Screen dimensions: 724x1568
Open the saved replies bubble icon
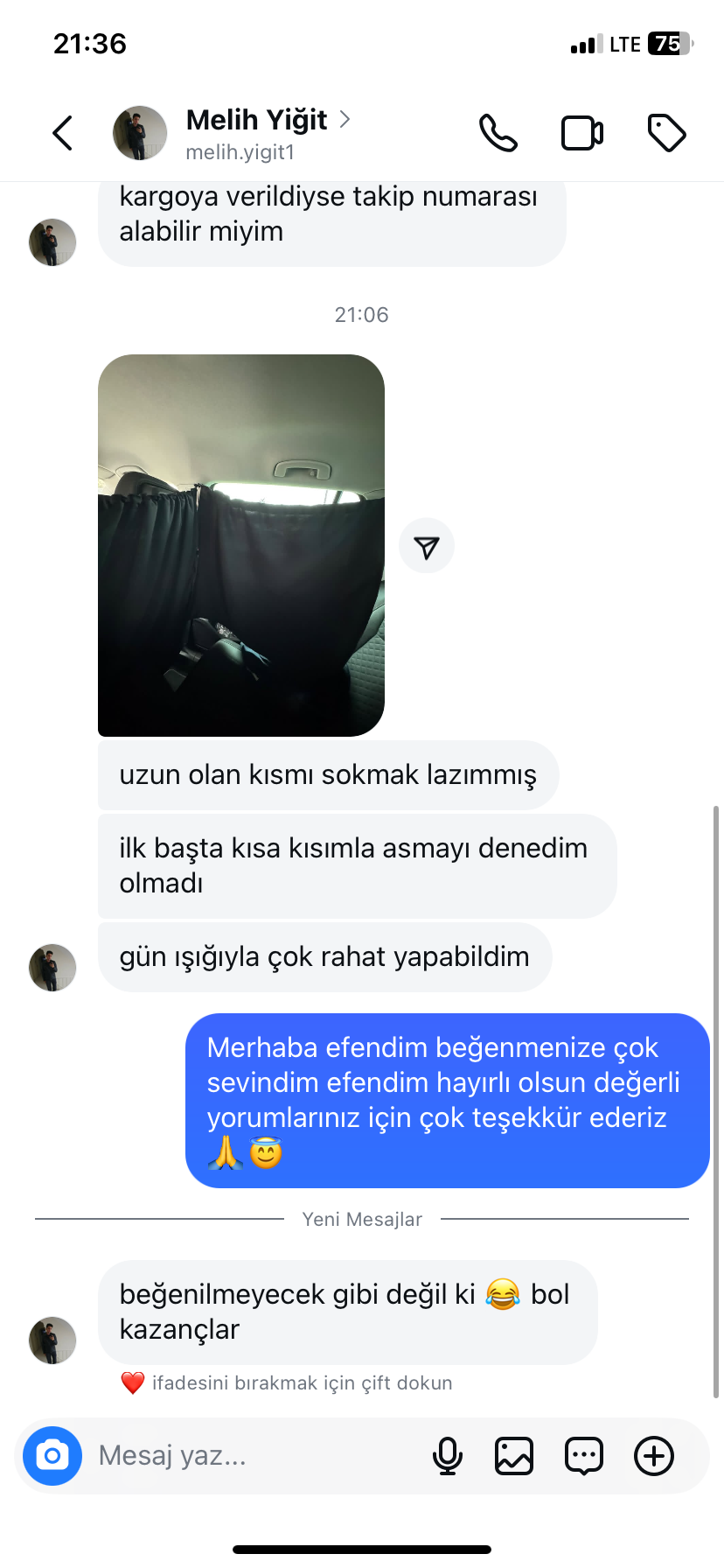(583, 1456)
